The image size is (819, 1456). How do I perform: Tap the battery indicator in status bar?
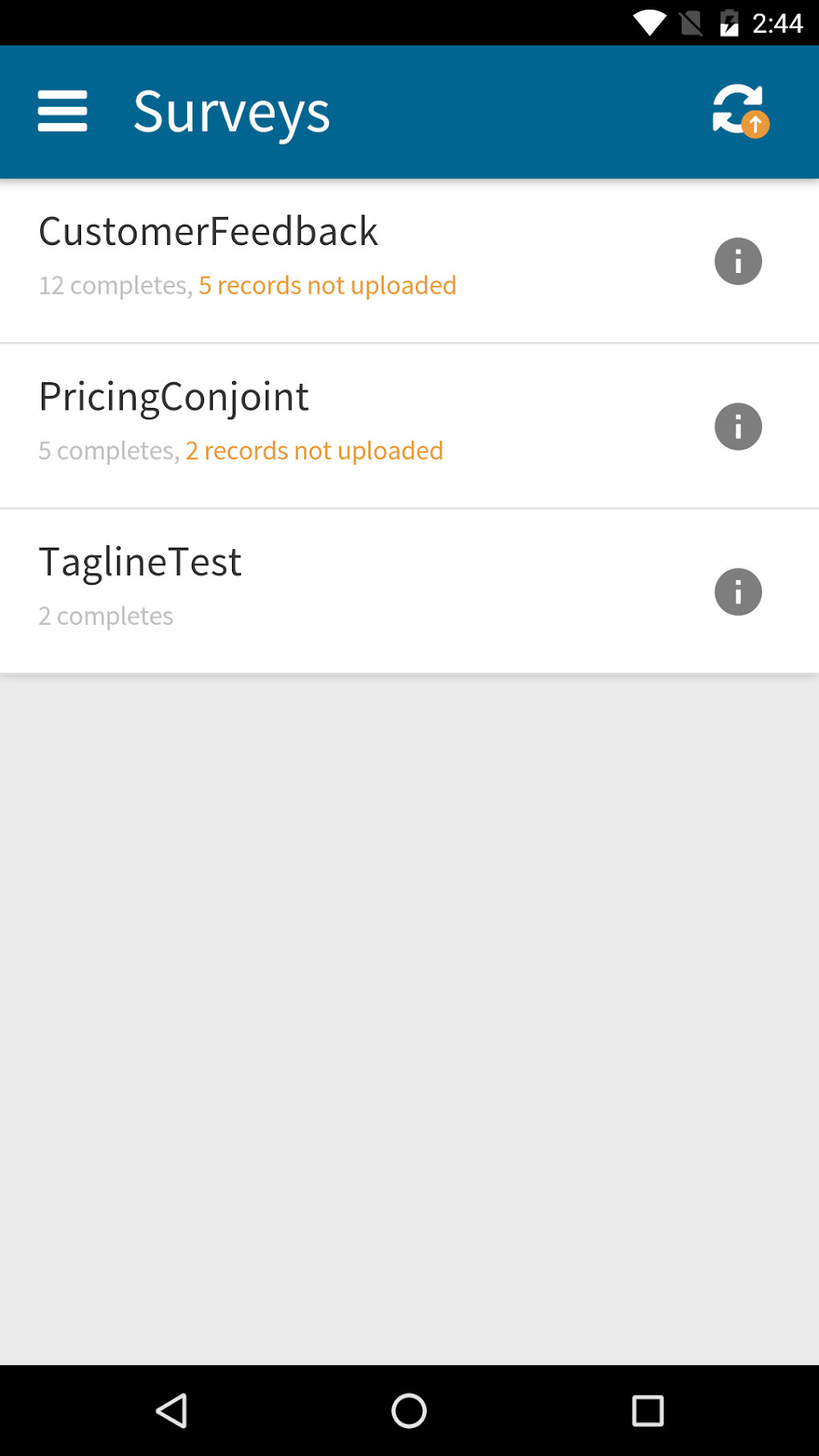pos(727,22)
